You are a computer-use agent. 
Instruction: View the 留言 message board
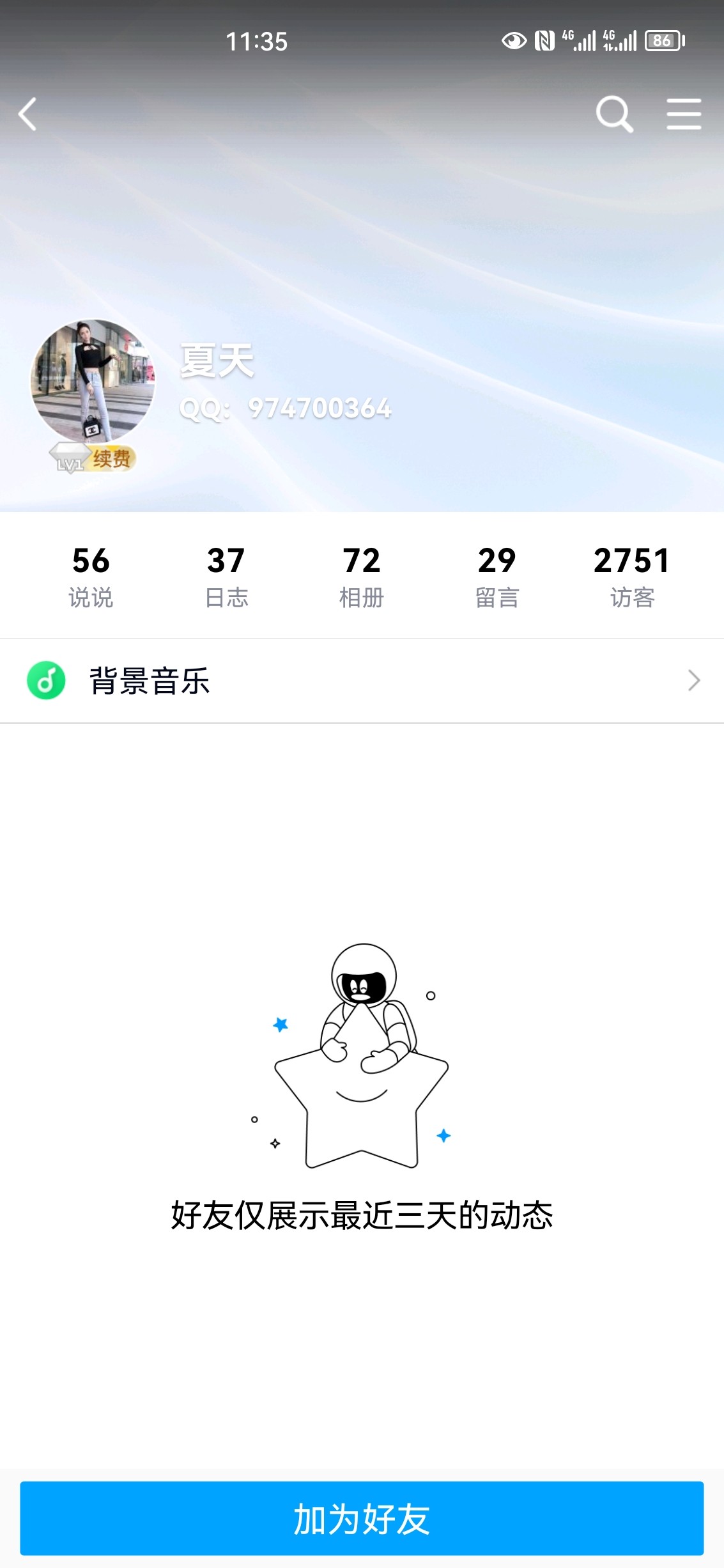(x=497, y=574)
